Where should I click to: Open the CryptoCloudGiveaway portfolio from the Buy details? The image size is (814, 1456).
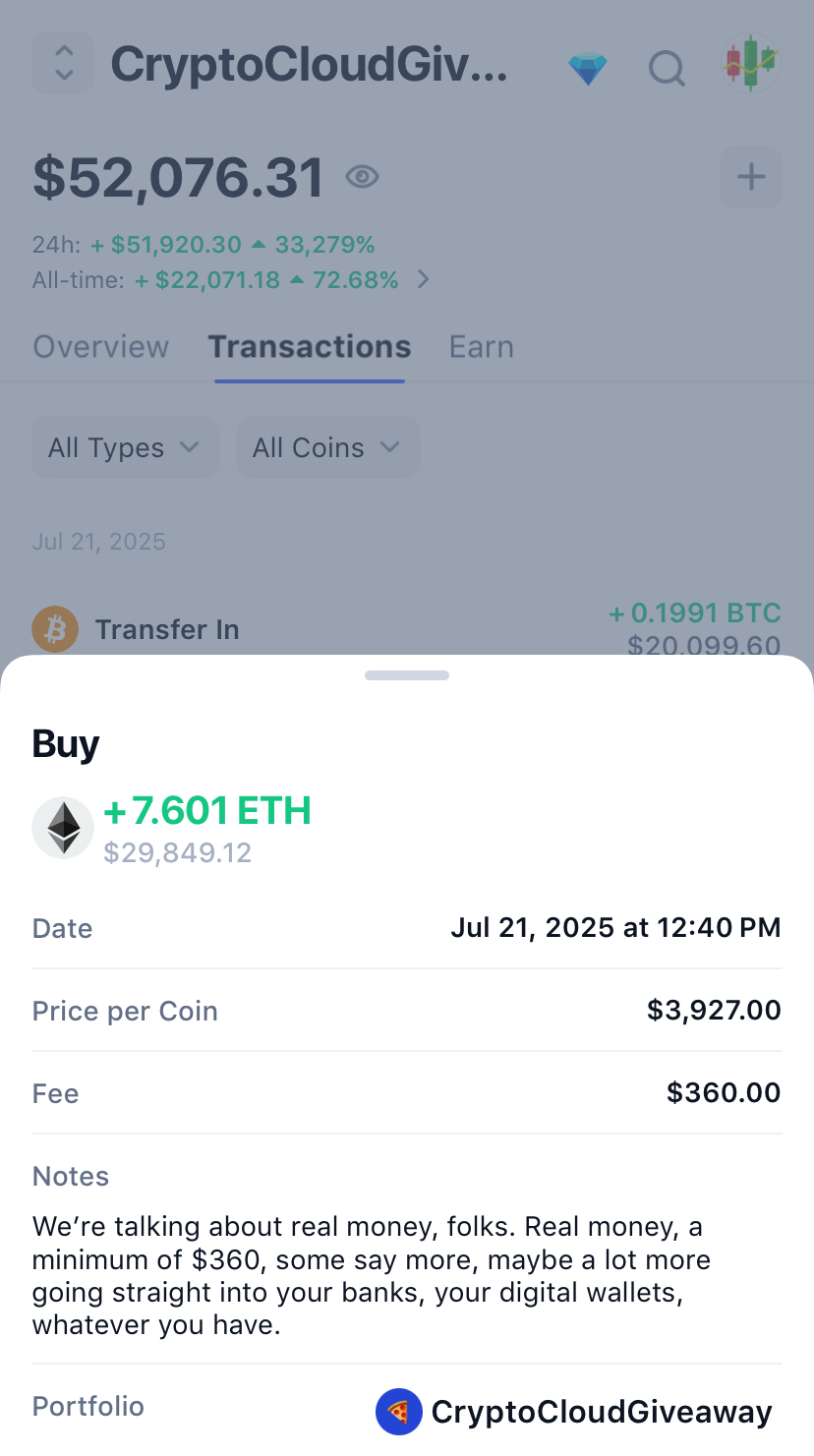click(x=577, y=1412)
